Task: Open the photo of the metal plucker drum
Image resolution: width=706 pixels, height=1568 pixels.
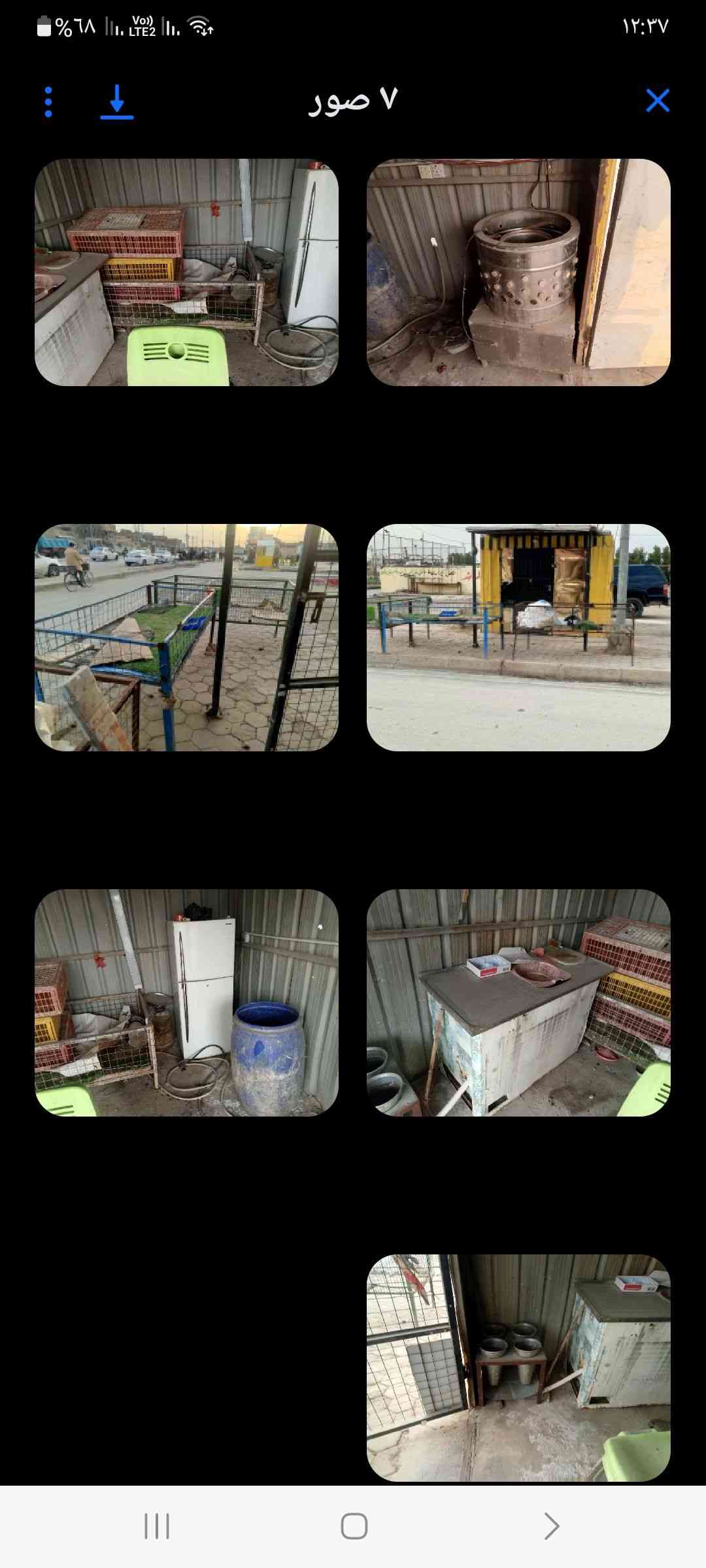Action: tap(518, 272)
